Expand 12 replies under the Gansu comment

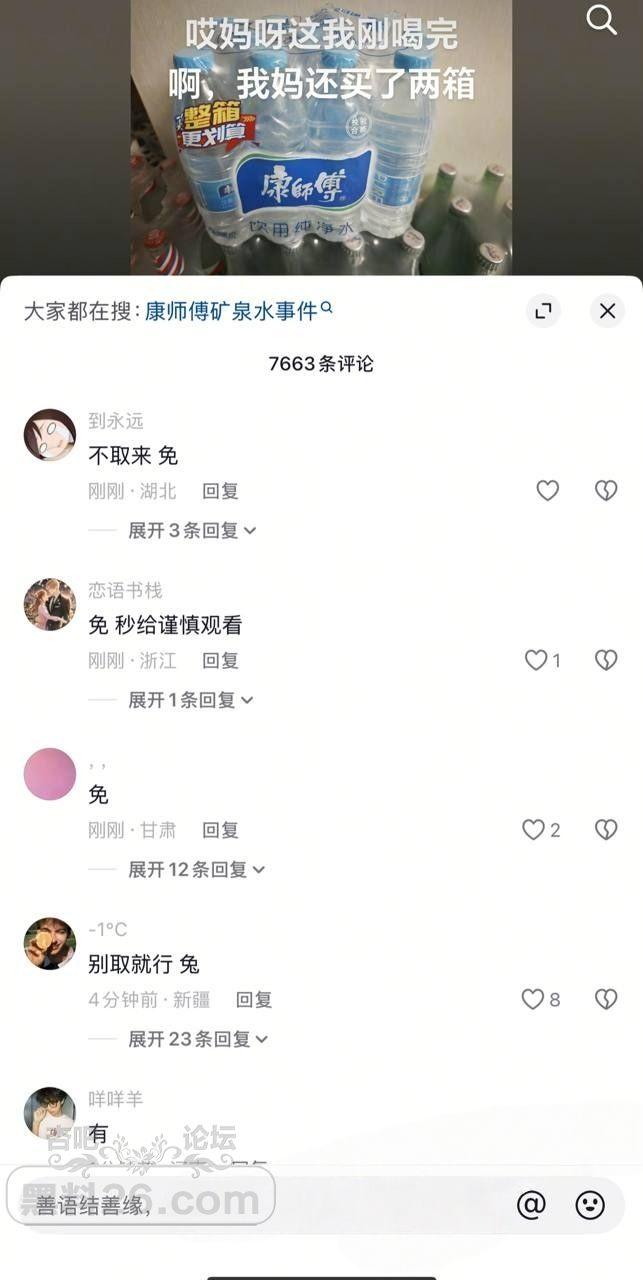tap(196, 870)
